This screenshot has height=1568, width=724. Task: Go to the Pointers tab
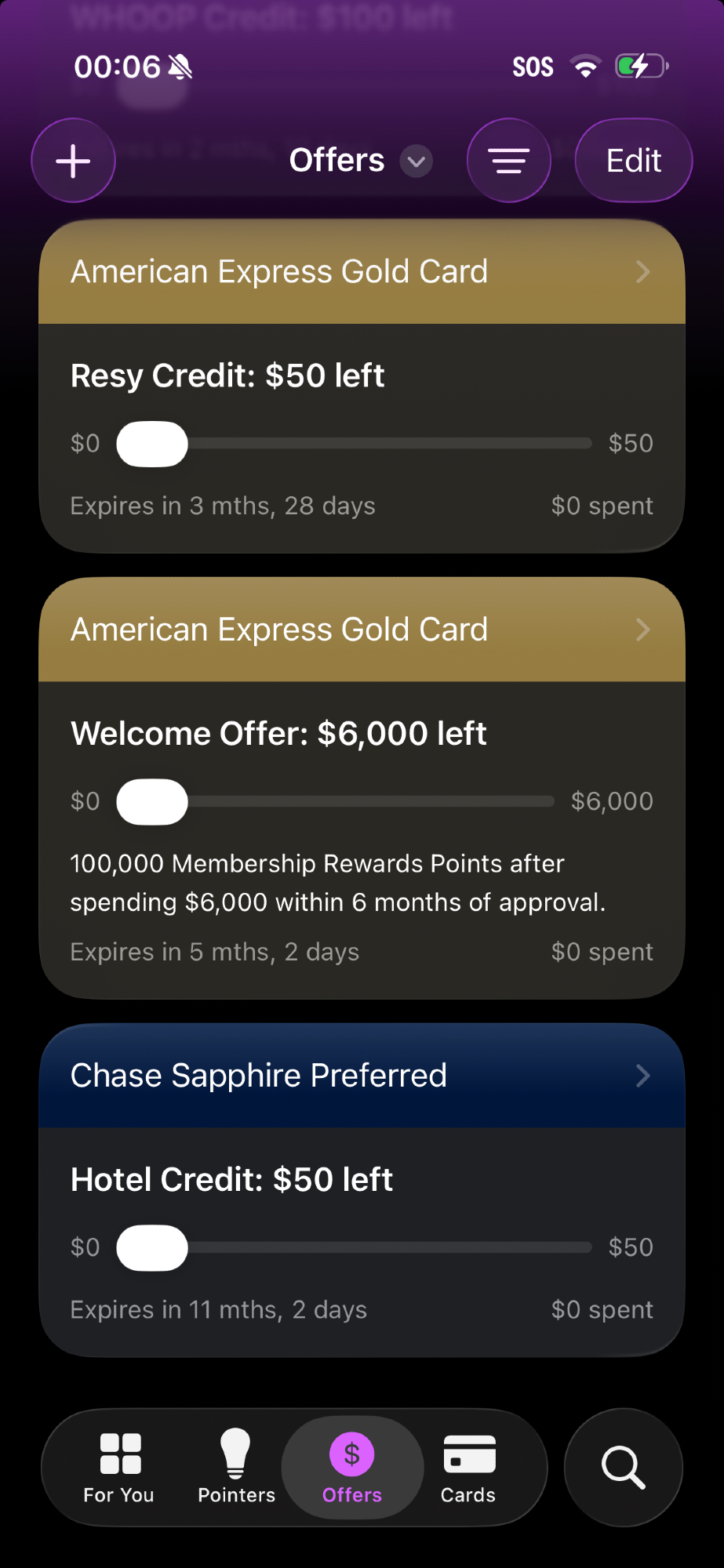[236, 1468]
